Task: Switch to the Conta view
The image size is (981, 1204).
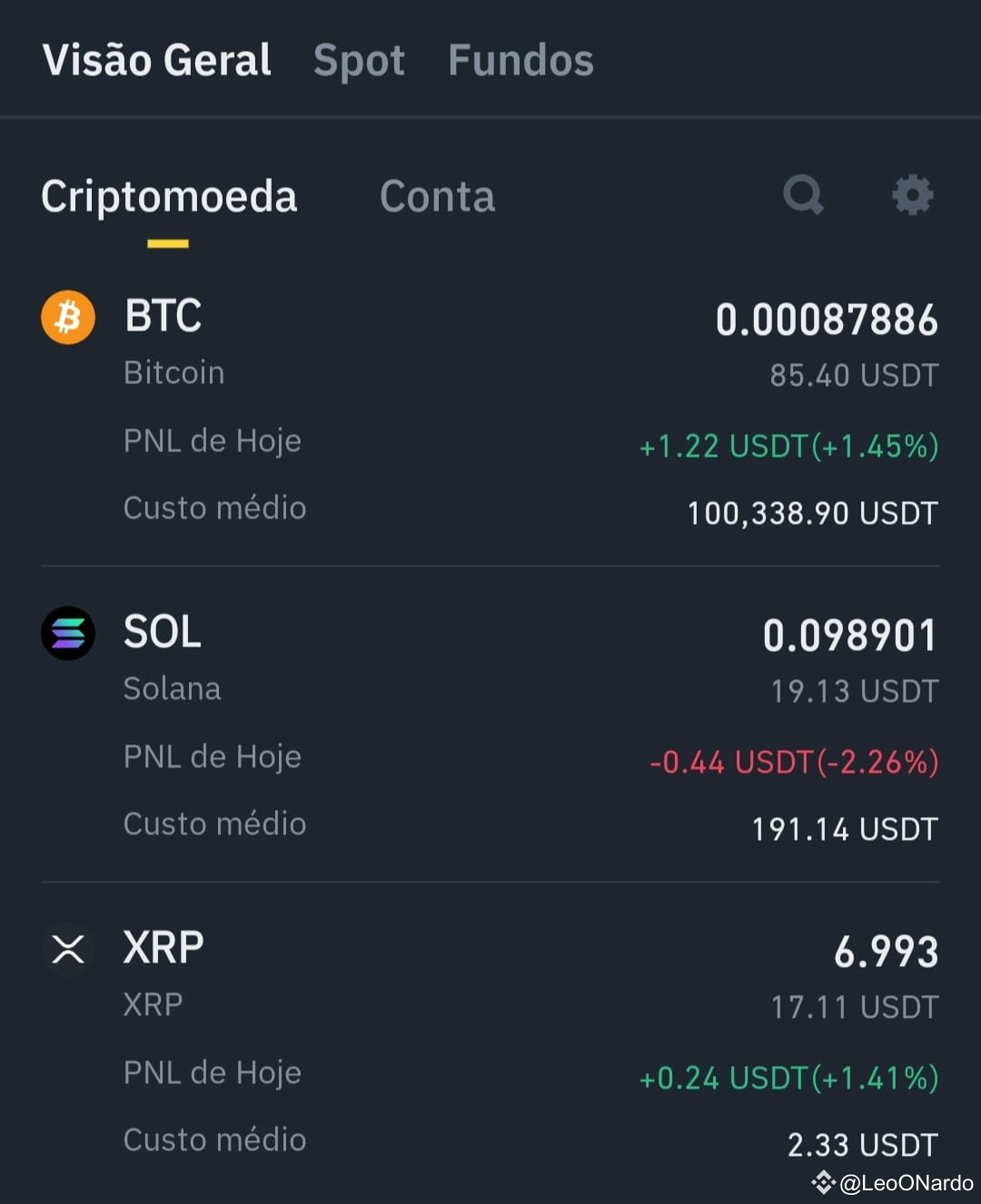Action: [437, 196]
